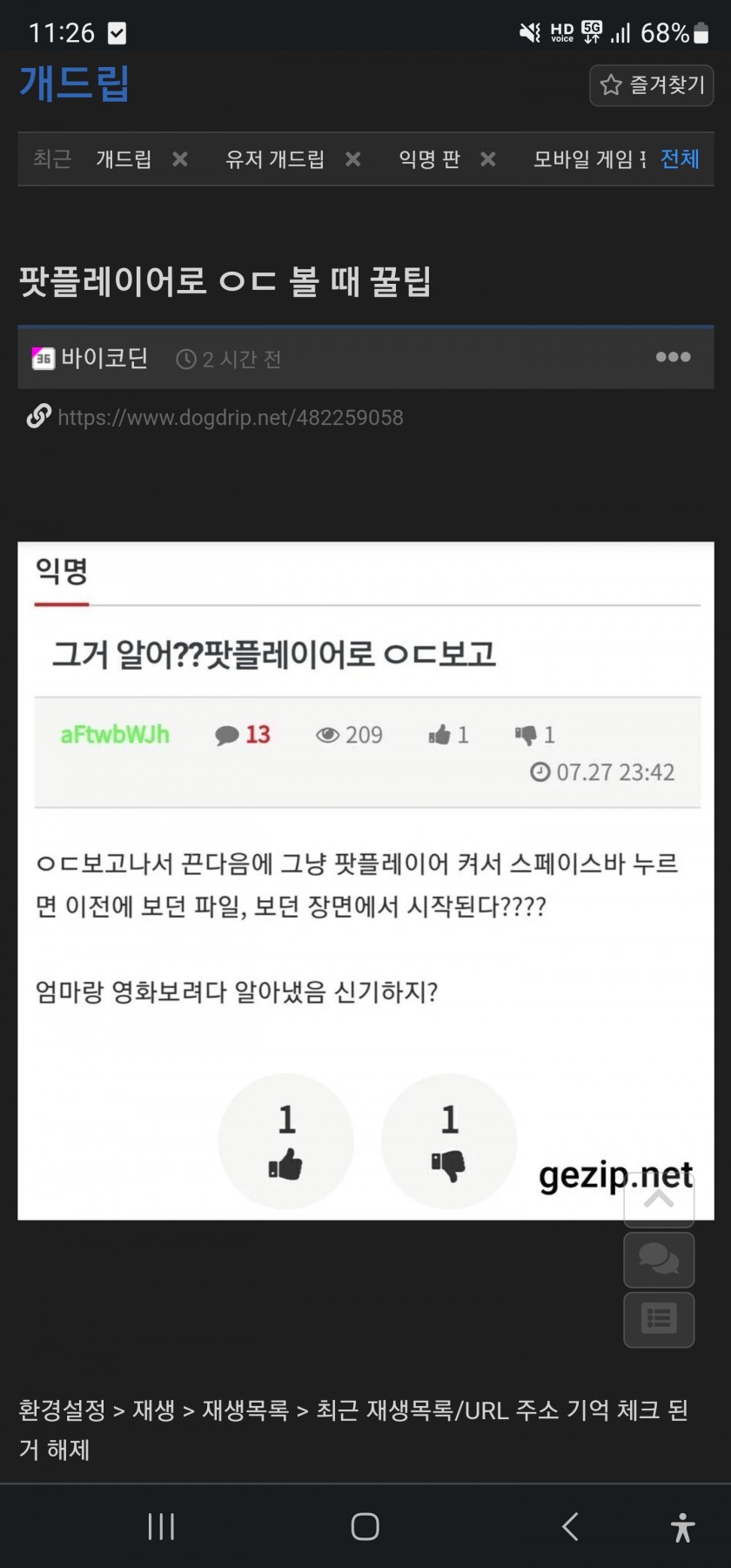Jump to comments with the chat bubble button
Screen dimensions: 731x1568
tap(659, 1260)
